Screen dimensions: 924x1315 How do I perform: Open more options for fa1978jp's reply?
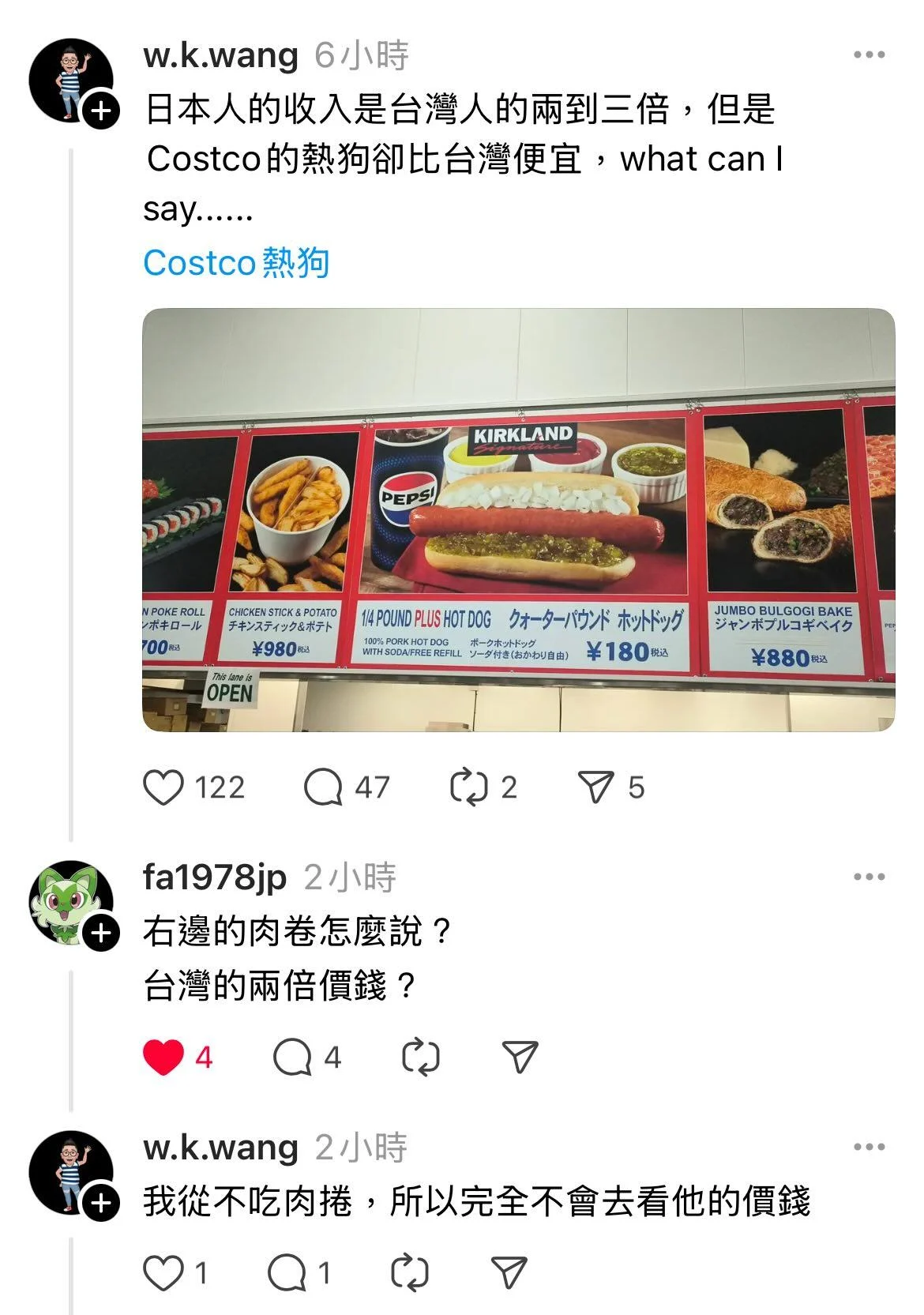pyautogui.click(x=869, y=877)
